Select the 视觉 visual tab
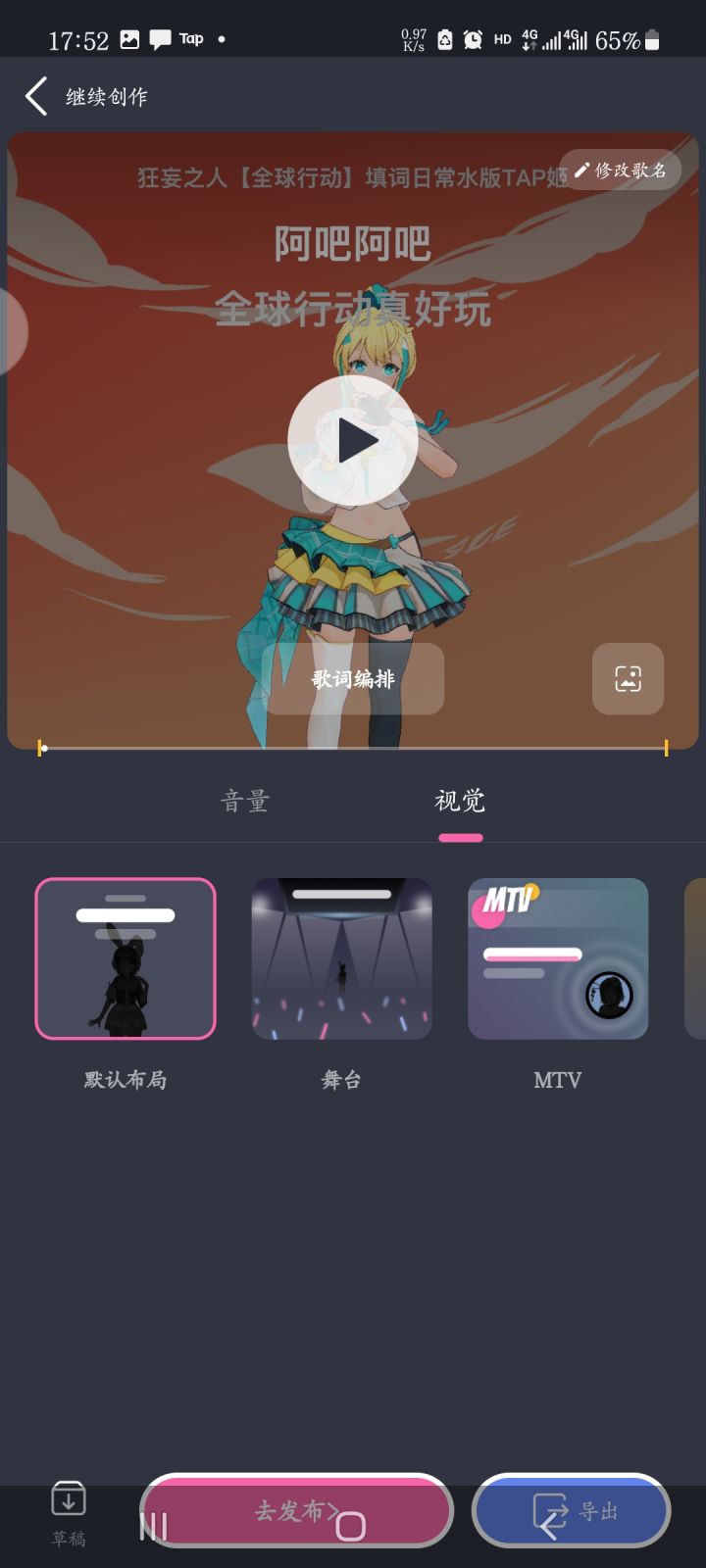Viewport: 706px width, 1568px height. [x=459, y=802]
